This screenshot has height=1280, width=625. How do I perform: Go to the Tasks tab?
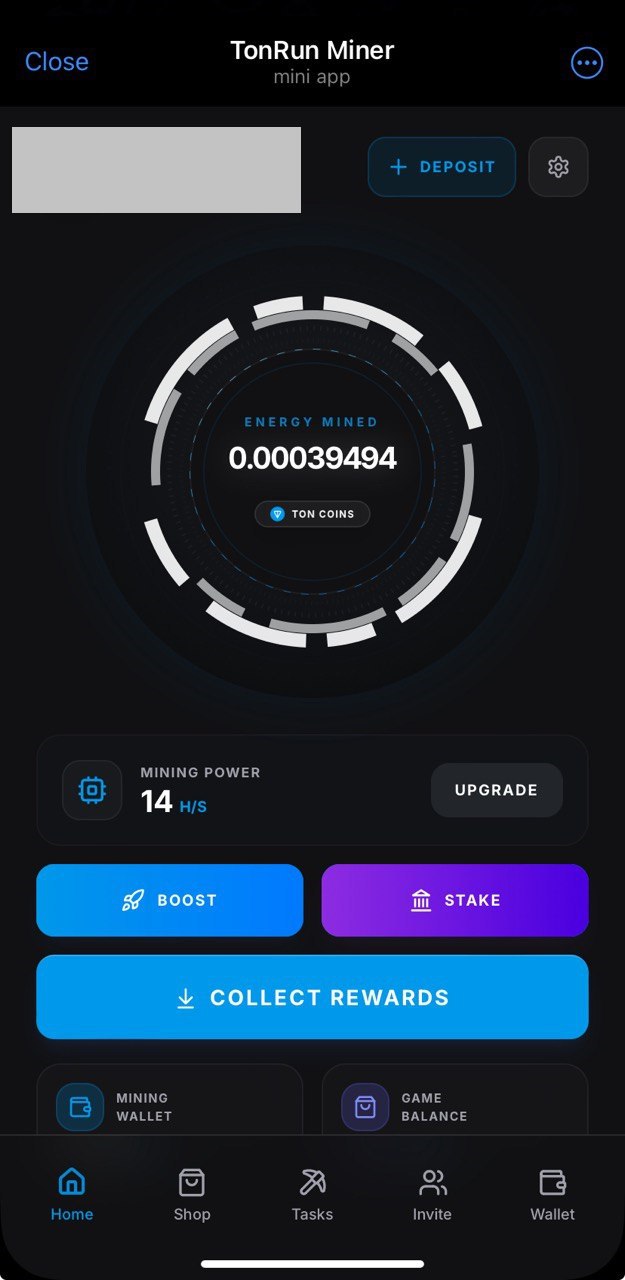[312, 1195]
